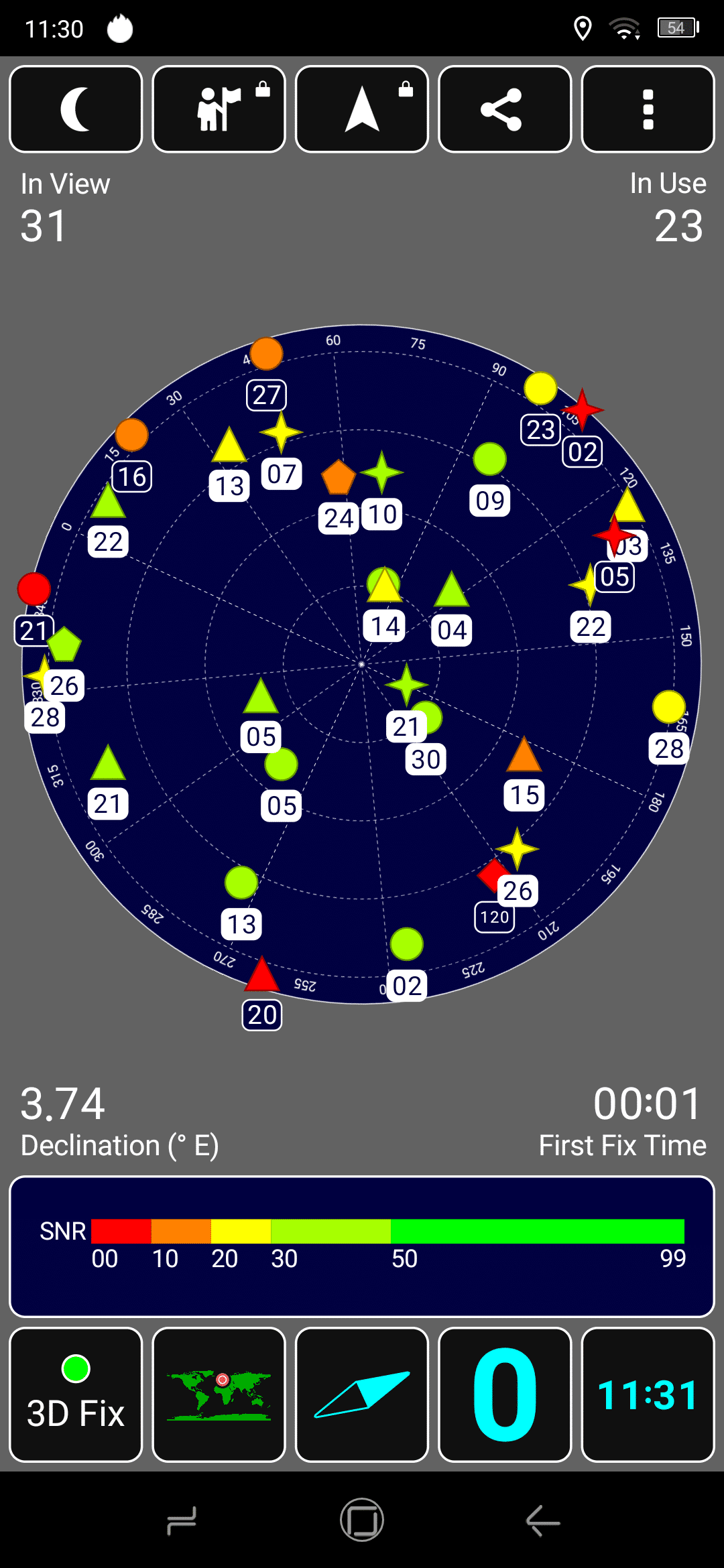
Task: Toggle night mode with the moon button
Action: (x=76, y=109)
